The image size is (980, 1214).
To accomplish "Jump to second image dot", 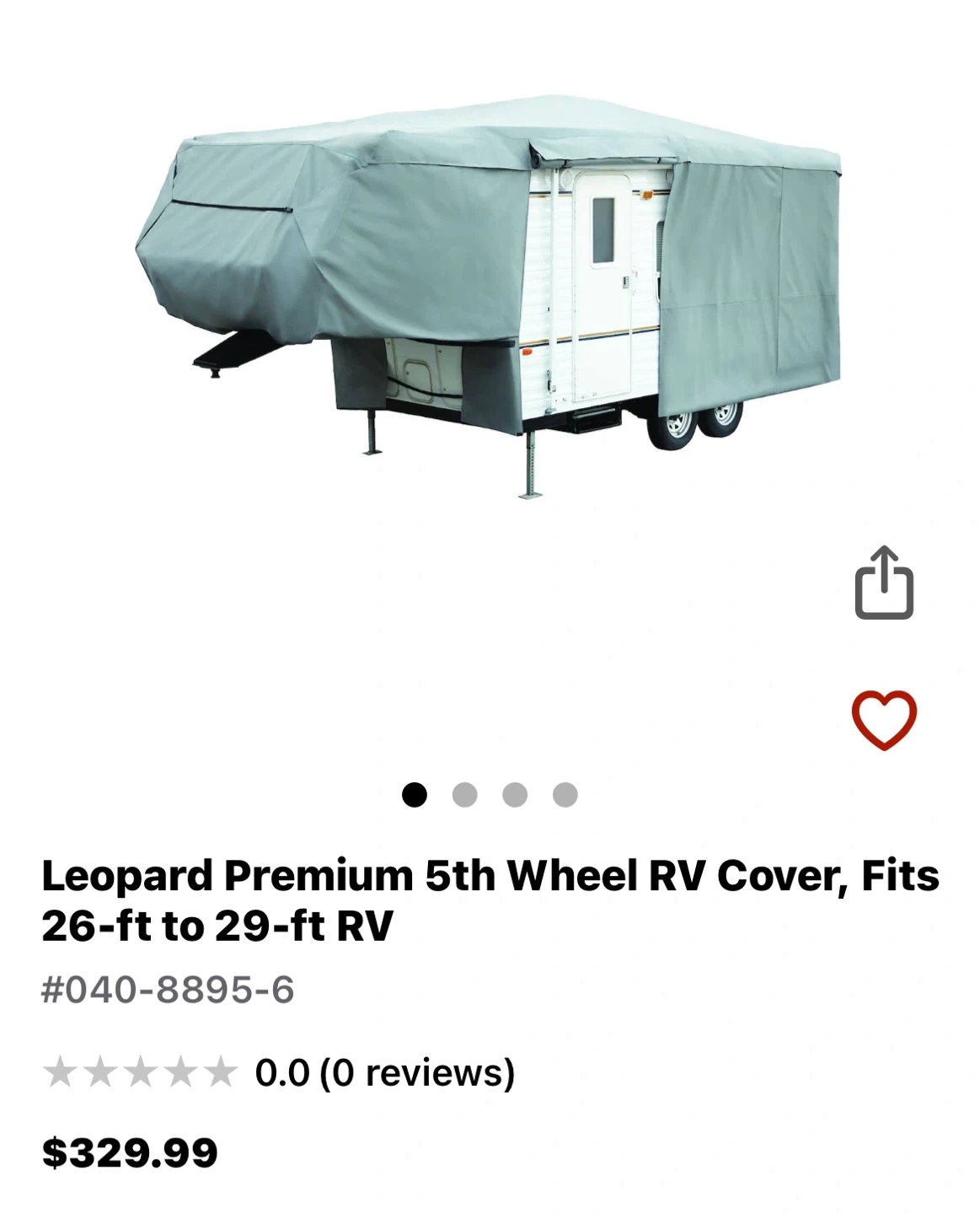I will pyautogui.click(x=464, y=795).
